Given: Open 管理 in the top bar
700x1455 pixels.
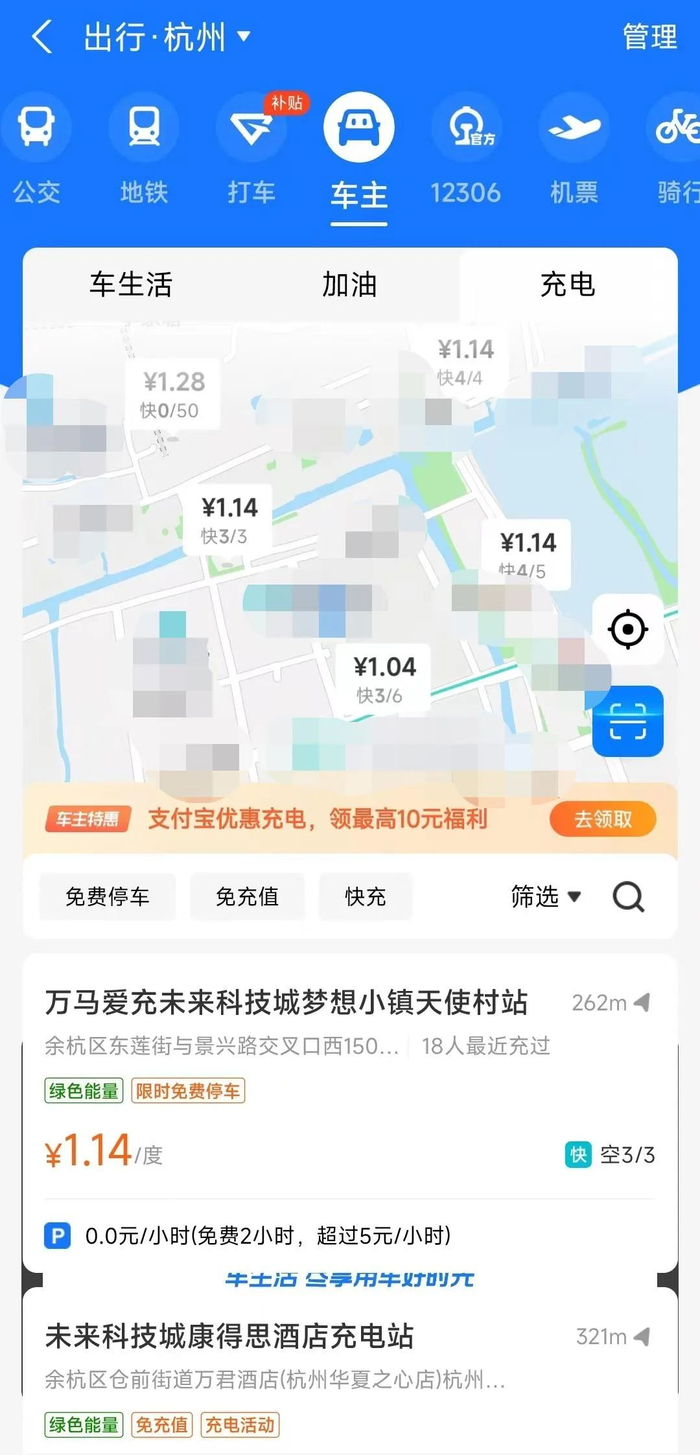Looking at the screenshot, I should click(649, 37).
